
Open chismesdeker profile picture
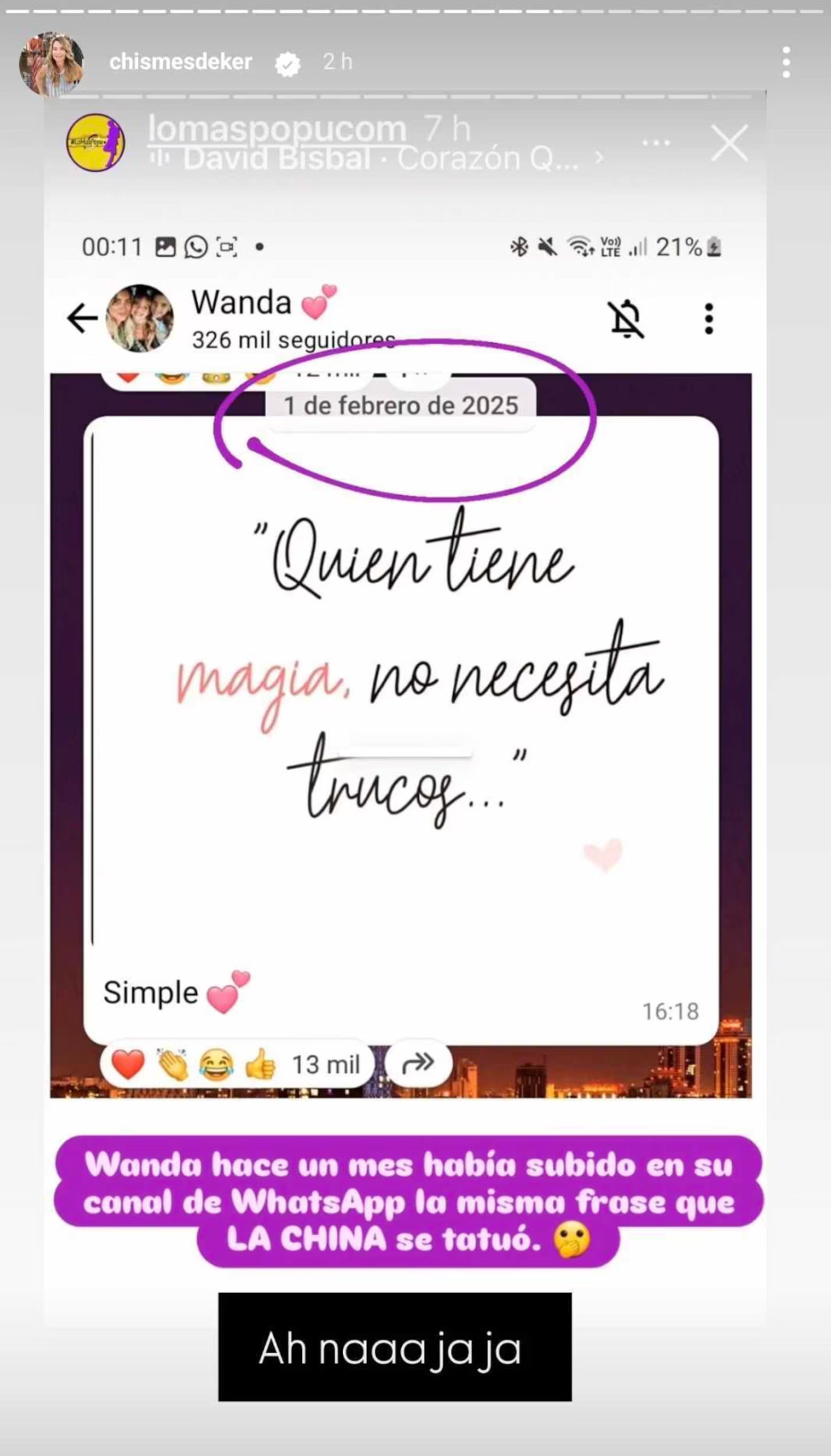(x=51, y=64)
